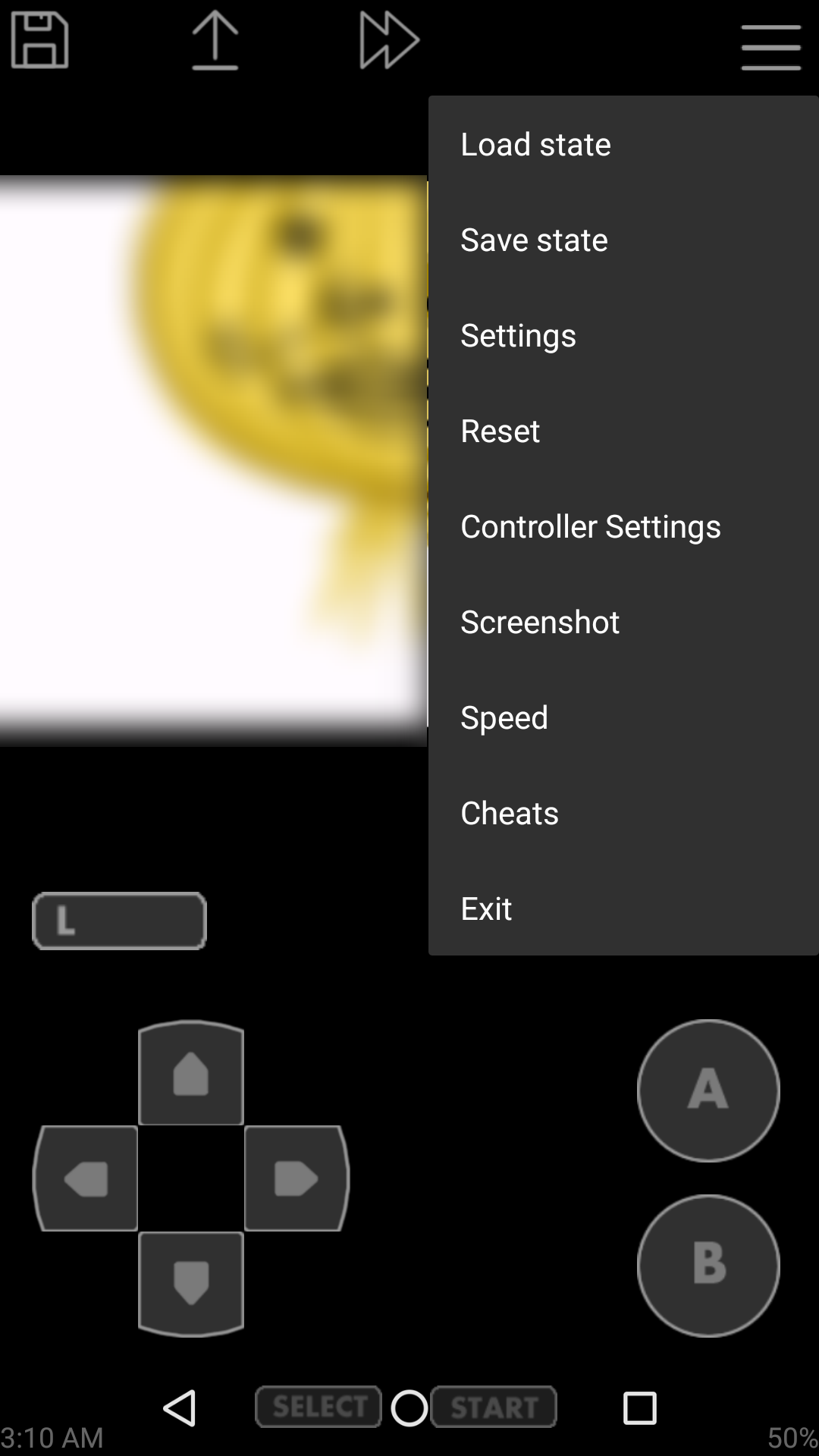Open the Speed option
Viewport: 819px width, 1456px height.
coord(504,717)
